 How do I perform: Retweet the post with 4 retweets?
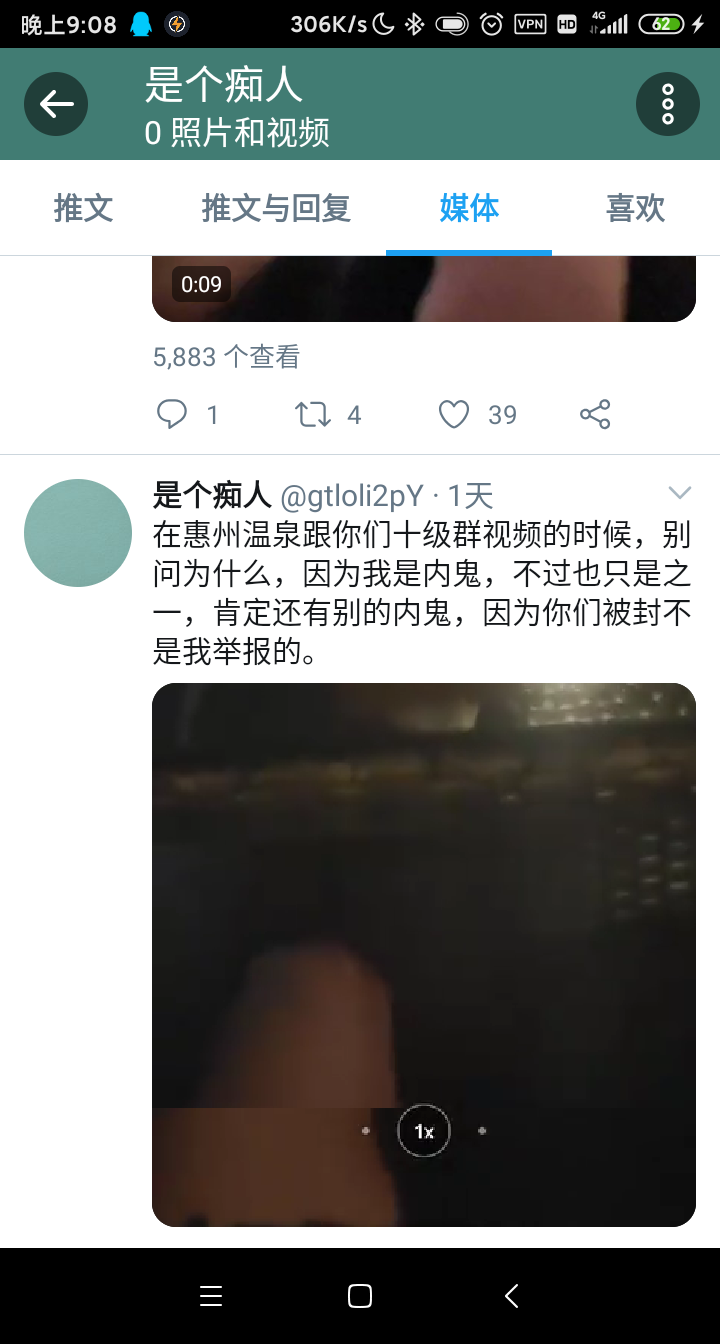(x=314, y=414)
